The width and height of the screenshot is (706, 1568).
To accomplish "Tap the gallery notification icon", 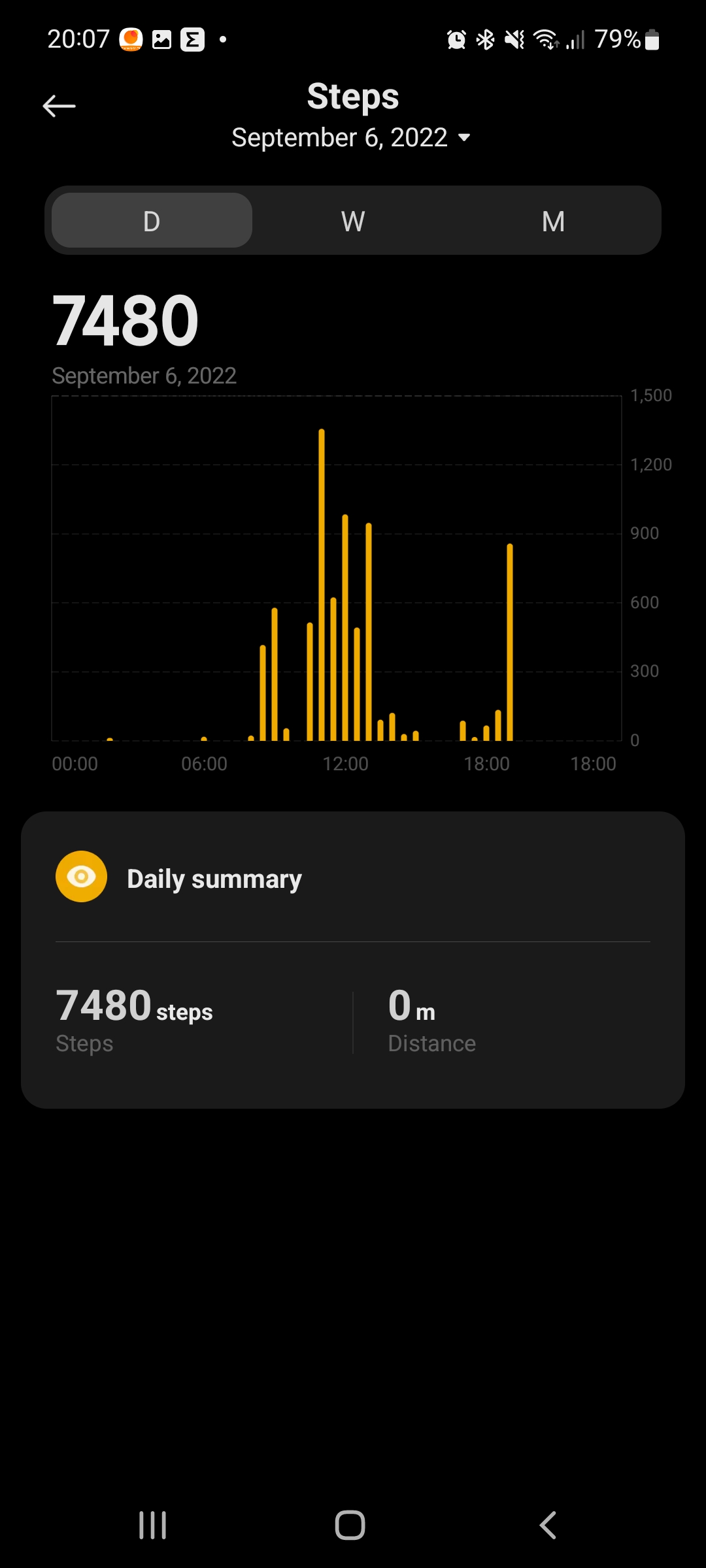I will pos(161,39).
